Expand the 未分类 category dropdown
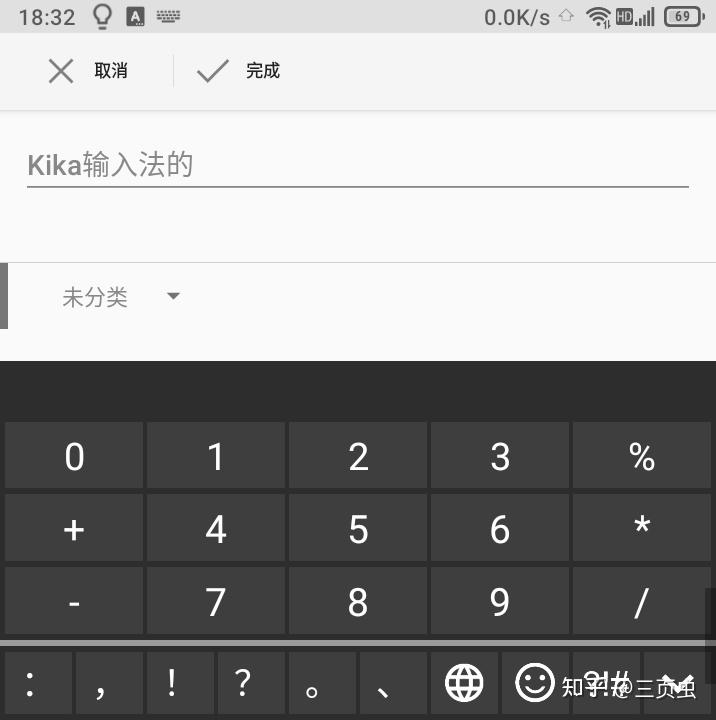The height and width of the screenshot is (720, 716). [x=121, y=297]
